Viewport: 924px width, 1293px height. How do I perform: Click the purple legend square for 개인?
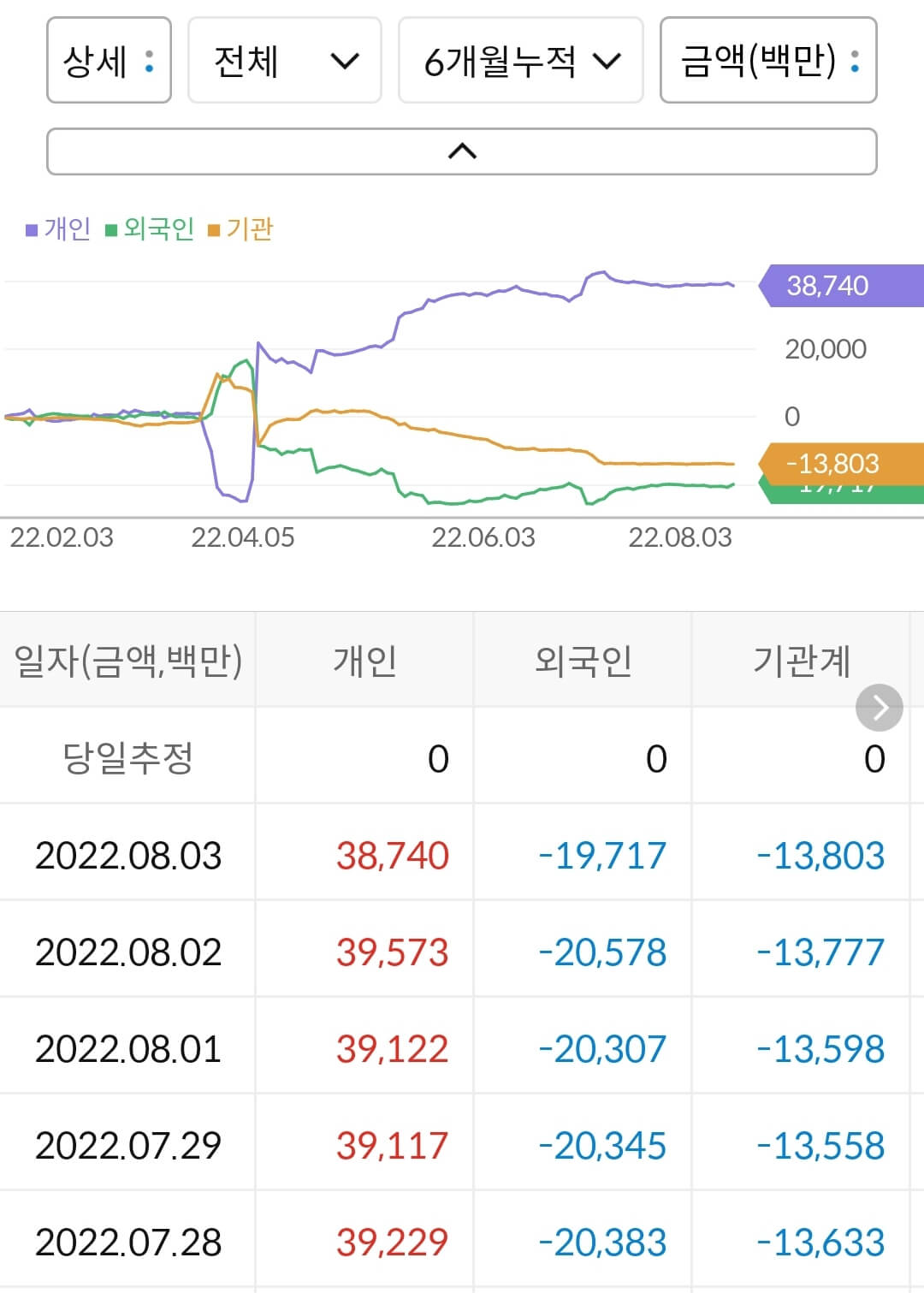tap(31, 228)
